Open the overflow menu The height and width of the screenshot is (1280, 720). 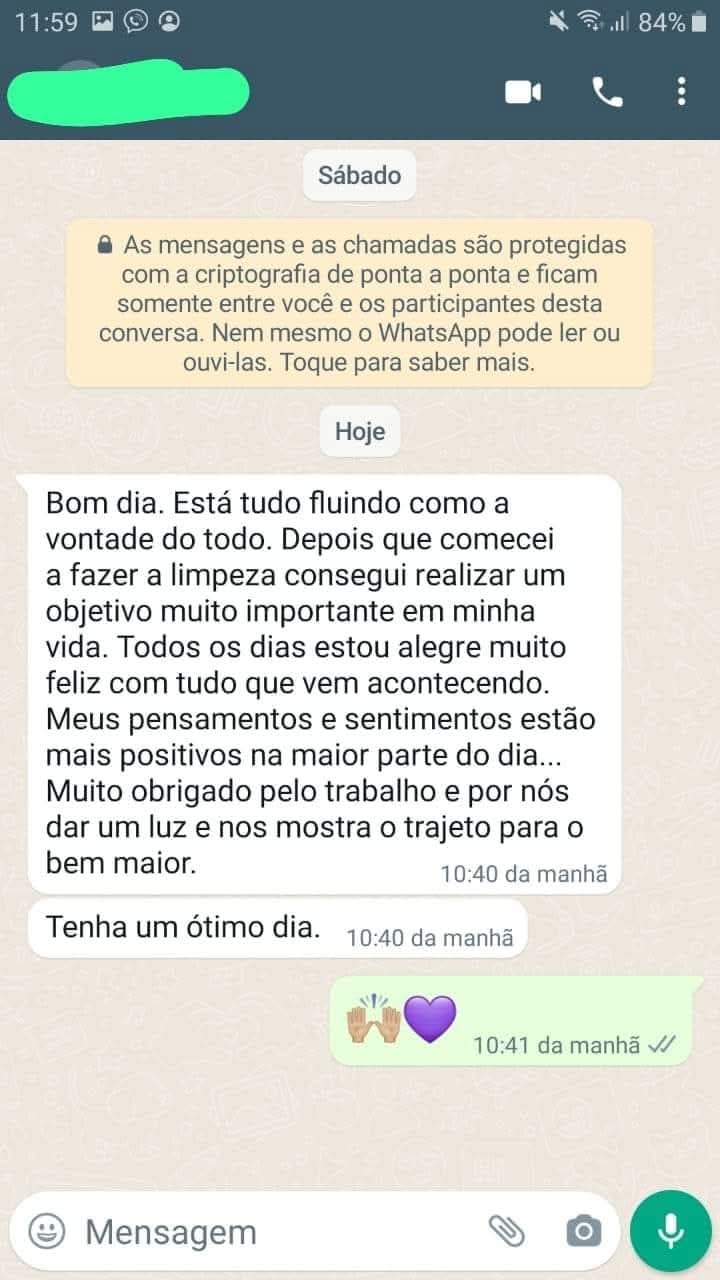[681, 93]
